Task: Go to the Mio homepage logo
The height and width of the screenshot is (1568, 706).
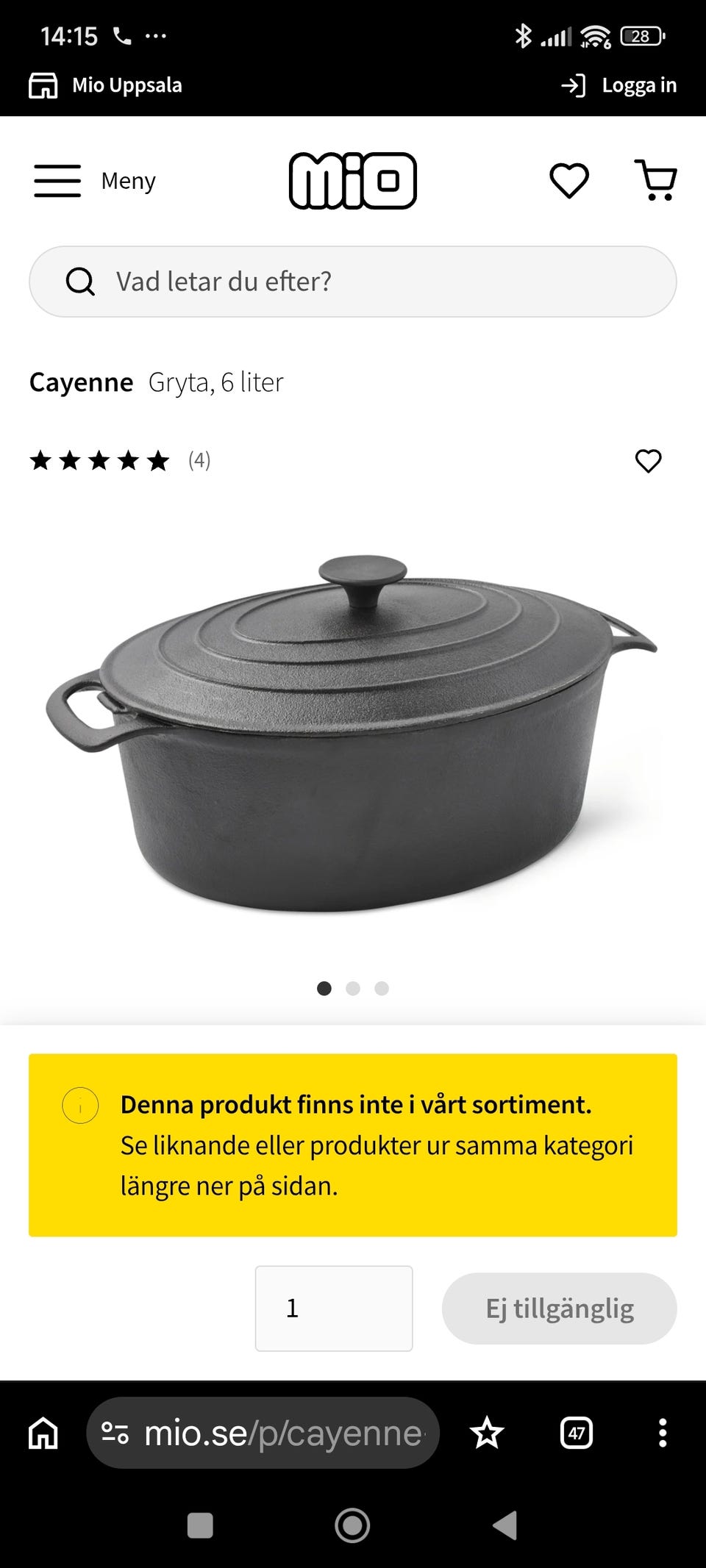Action: coord(353,181)
